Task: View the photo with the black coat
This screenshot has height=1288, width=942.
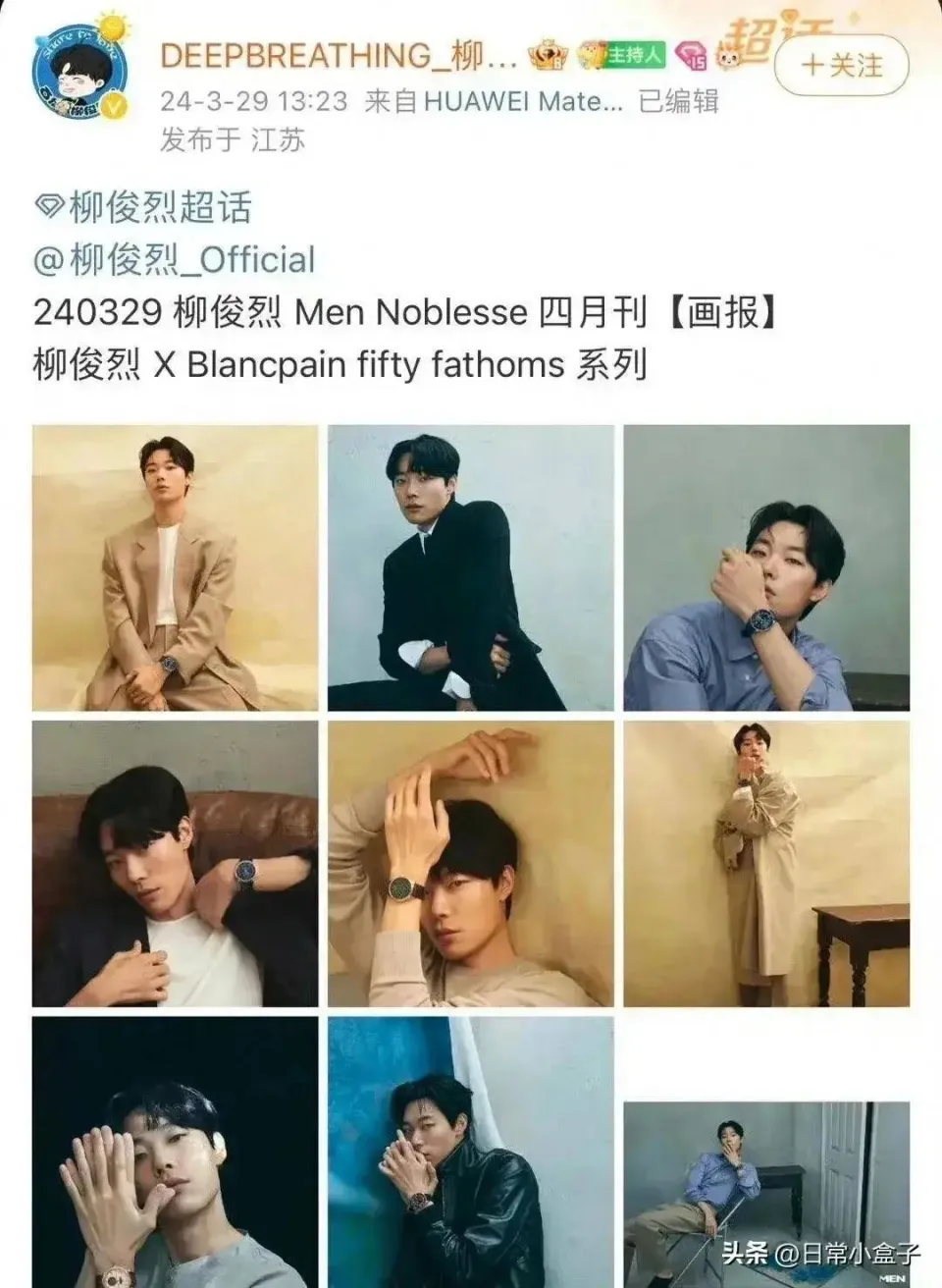Action: pos(471,567)
